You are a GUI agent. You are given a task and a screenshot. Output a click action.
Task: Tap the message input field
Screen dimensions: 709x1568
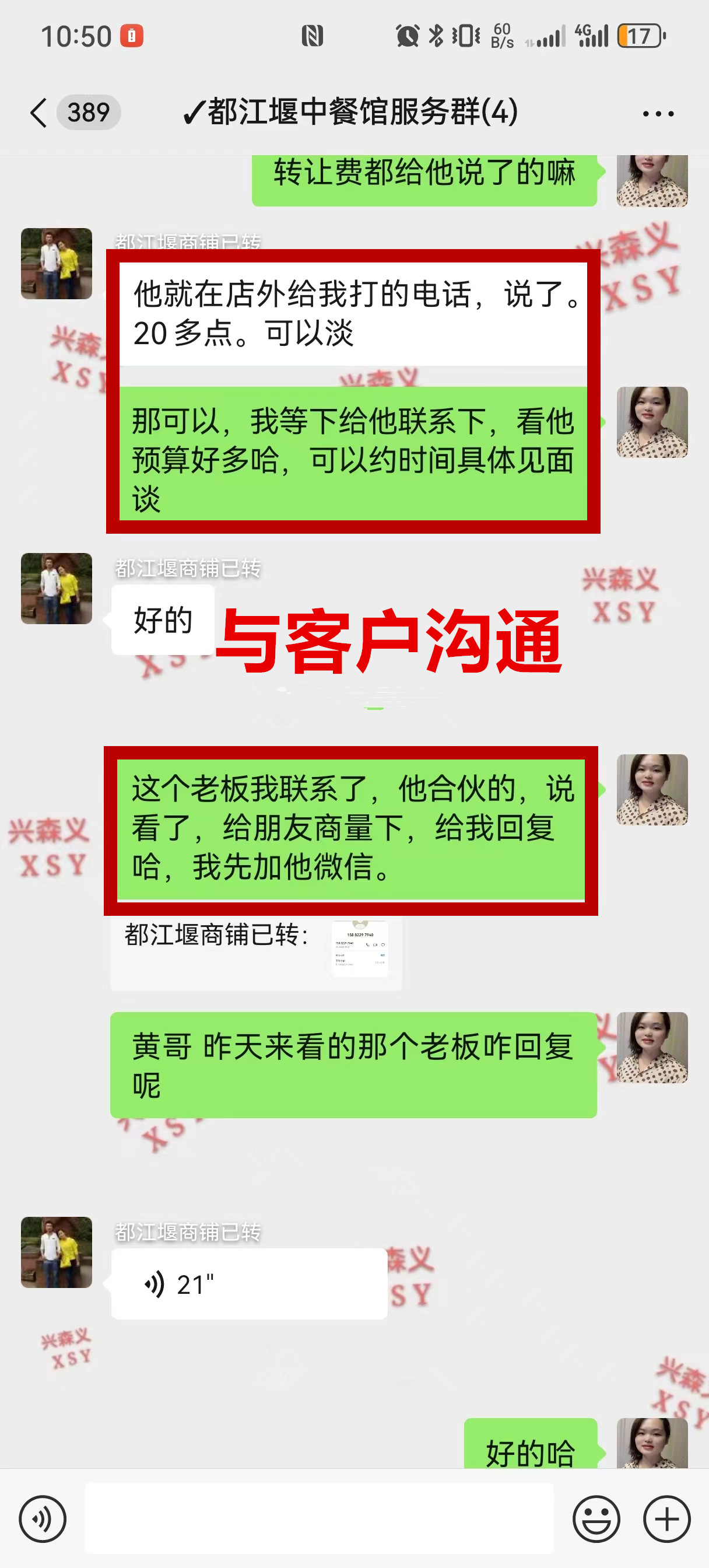pyautogui.click(x=319, y=1518)
